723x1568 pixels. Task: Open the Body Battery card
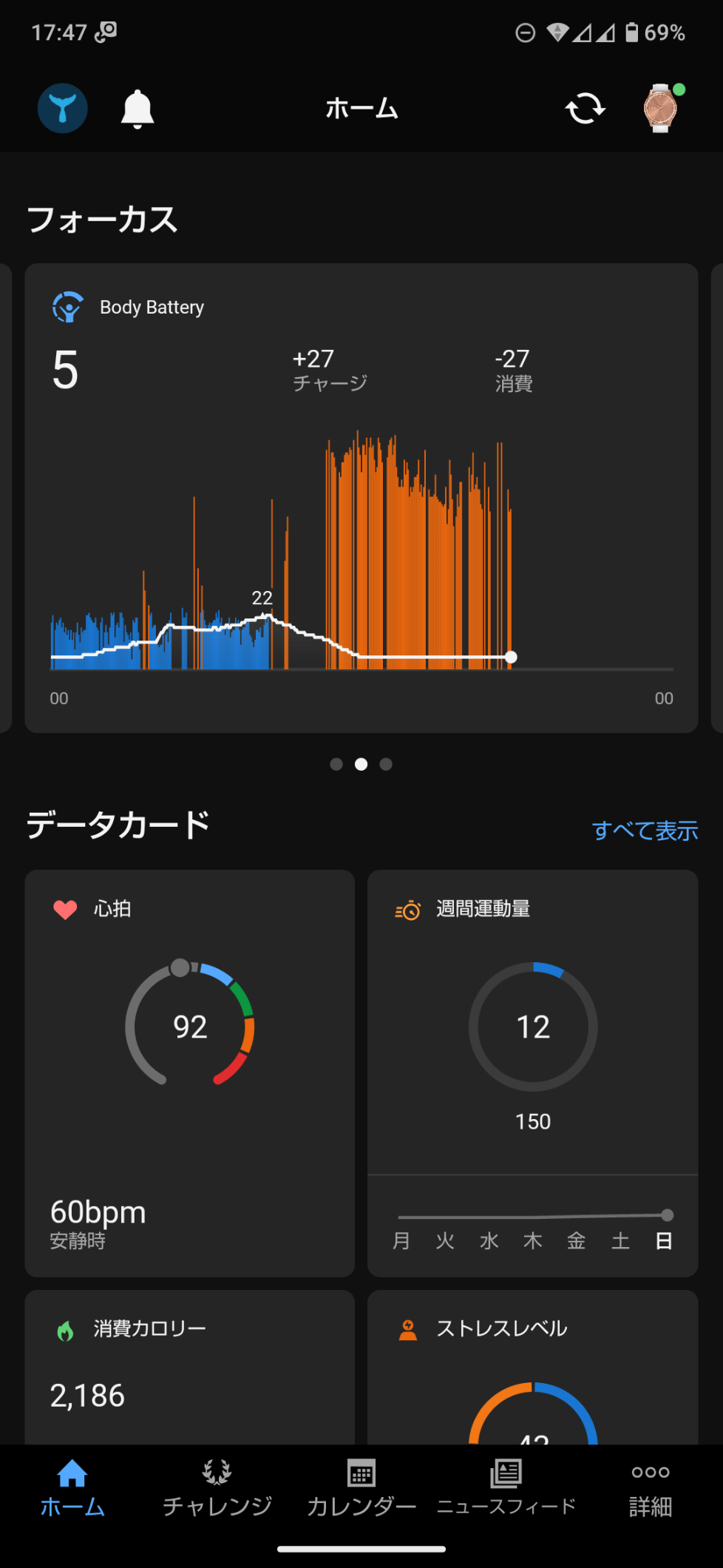click(x=361, y=498)
